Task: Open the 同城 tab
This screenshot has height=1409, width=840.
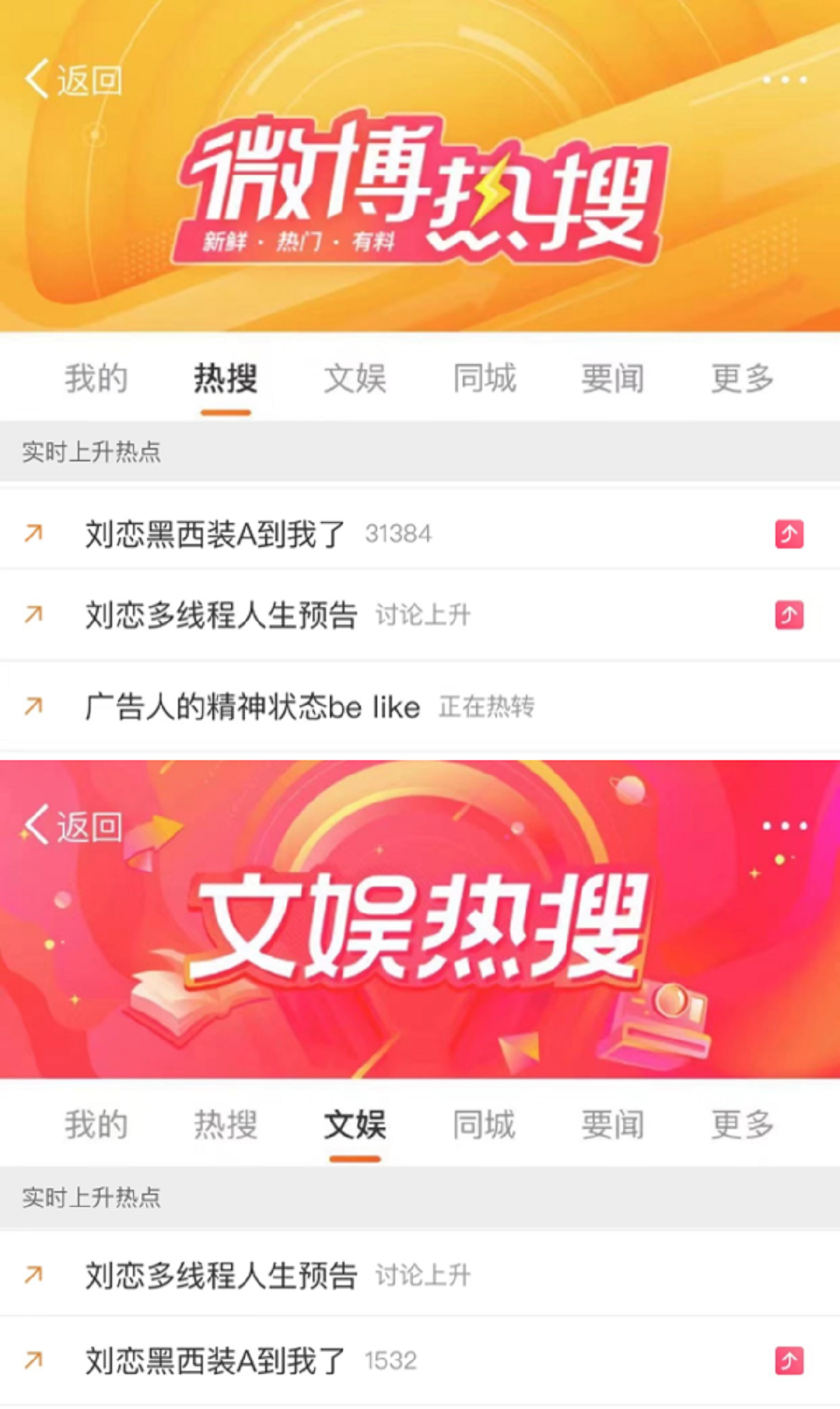Action: click(x=483, y=379)
